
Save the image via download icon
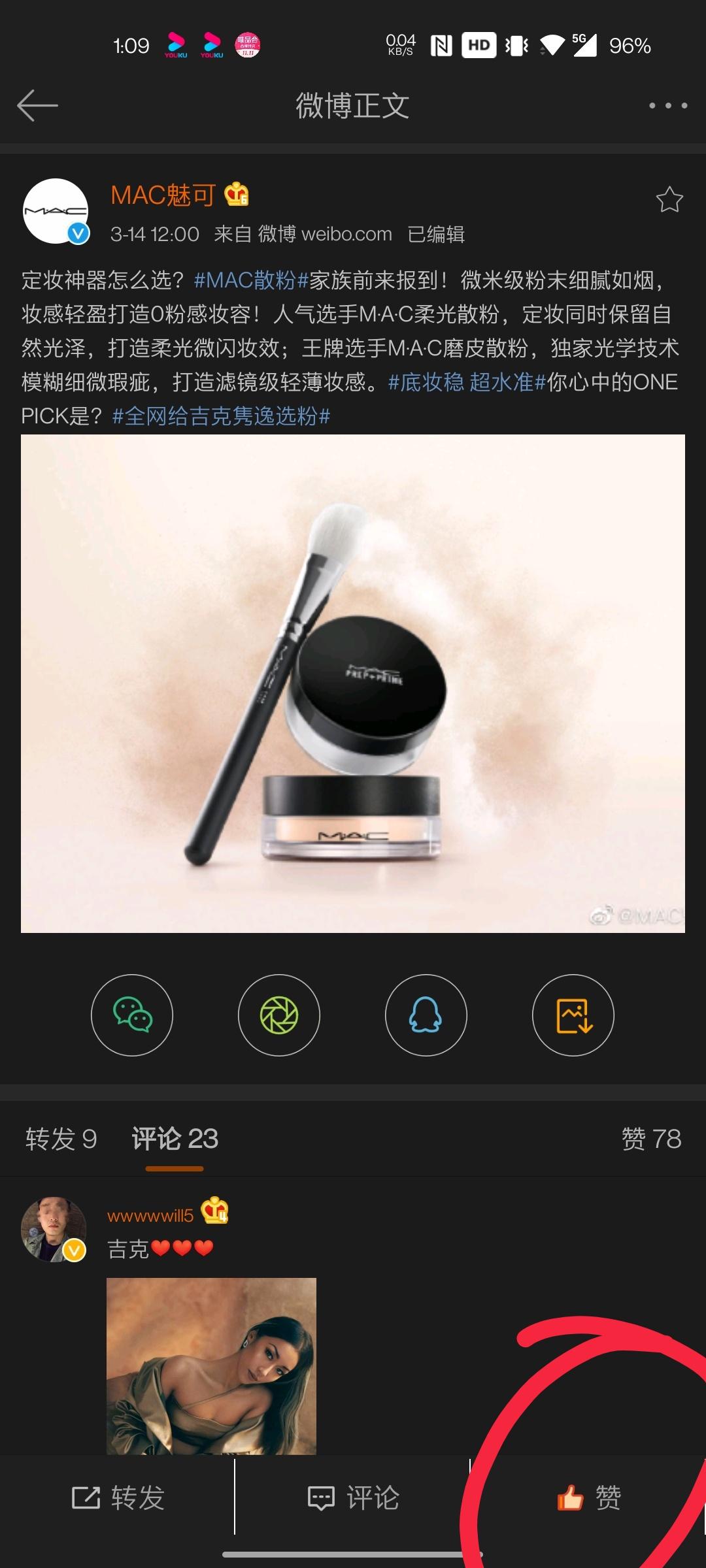573,1015
